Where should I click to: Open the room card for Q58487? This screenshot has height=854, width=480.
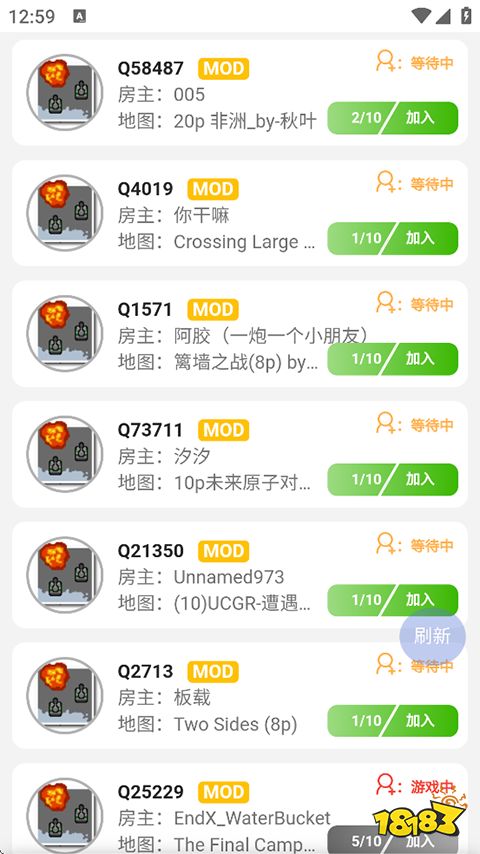(240, 93)
